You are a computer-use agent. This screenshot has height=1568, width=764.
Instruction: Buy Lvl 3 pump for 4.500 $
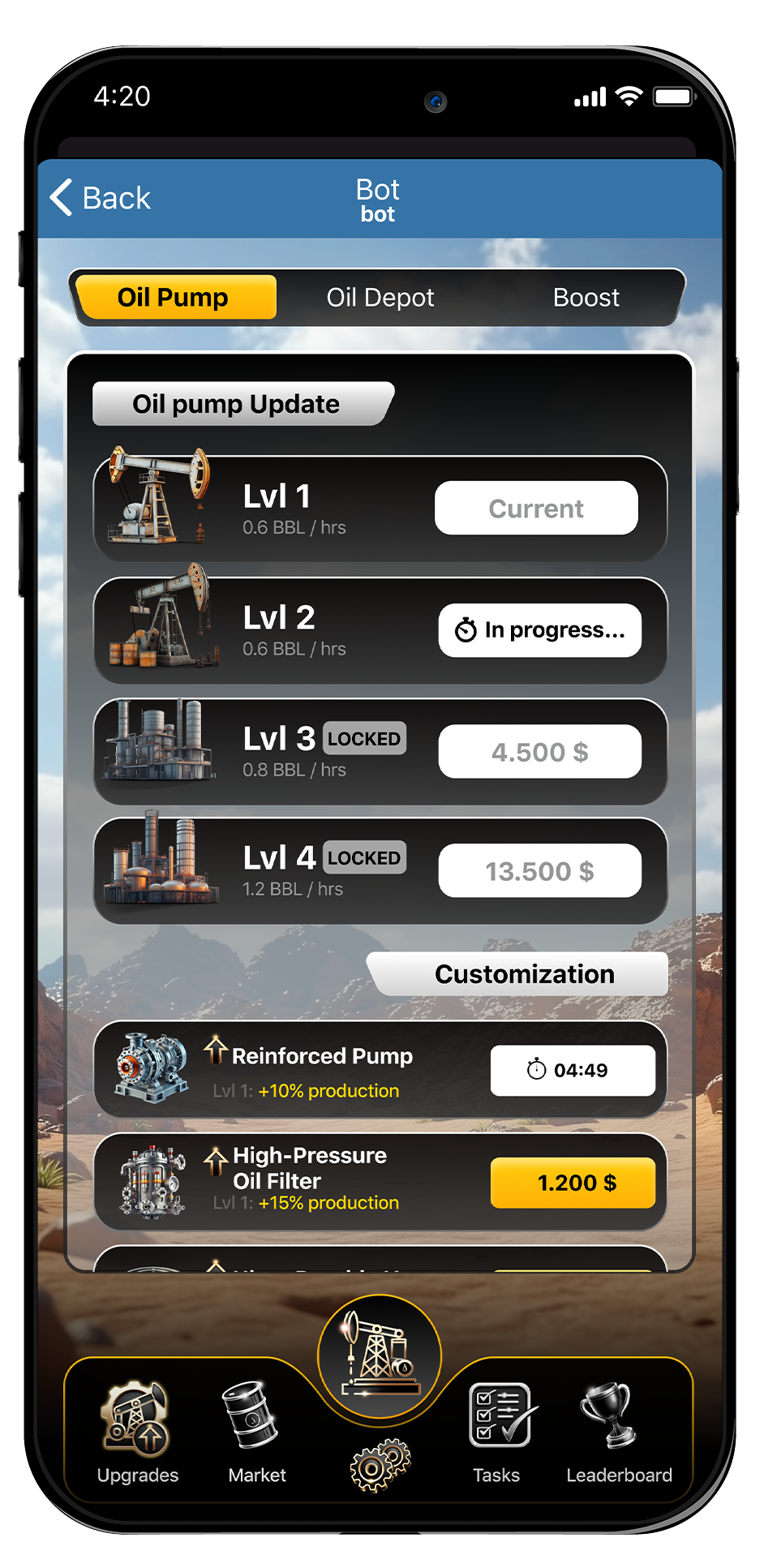539,752
